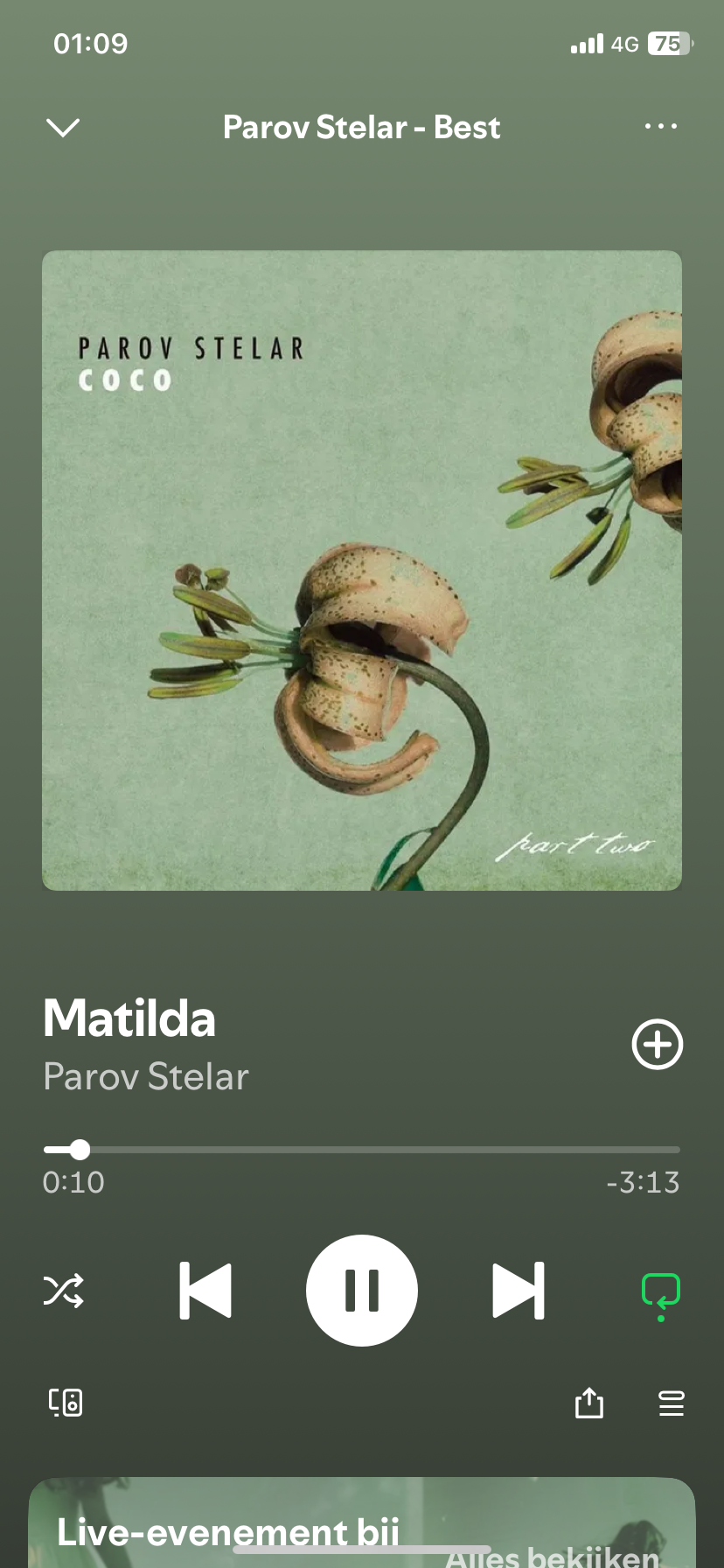Skip to the next track
Screen dimensions: 724x1568
coord(519,1291)
